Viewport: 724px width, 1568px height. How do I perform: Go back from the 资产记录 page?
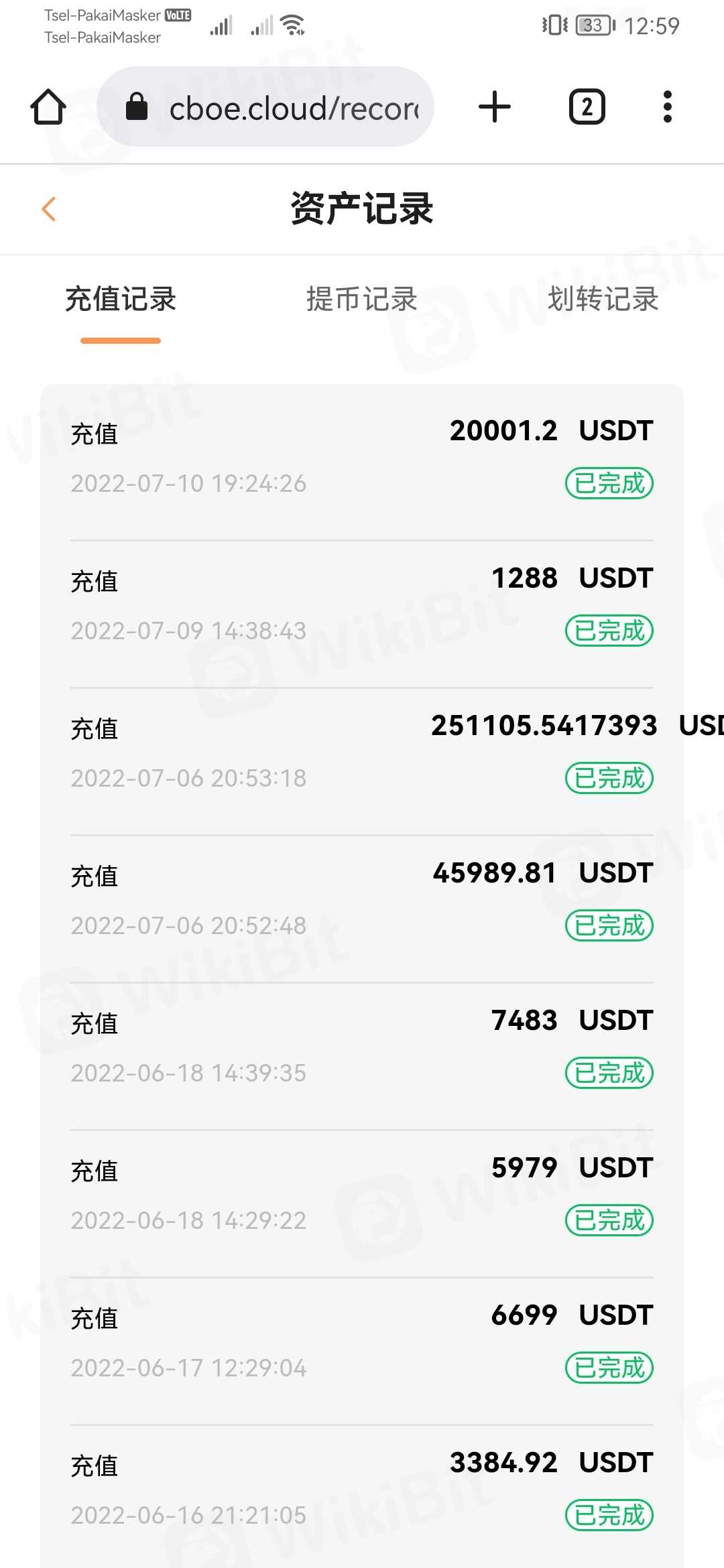pyautogui.click(x=48, y=209)
